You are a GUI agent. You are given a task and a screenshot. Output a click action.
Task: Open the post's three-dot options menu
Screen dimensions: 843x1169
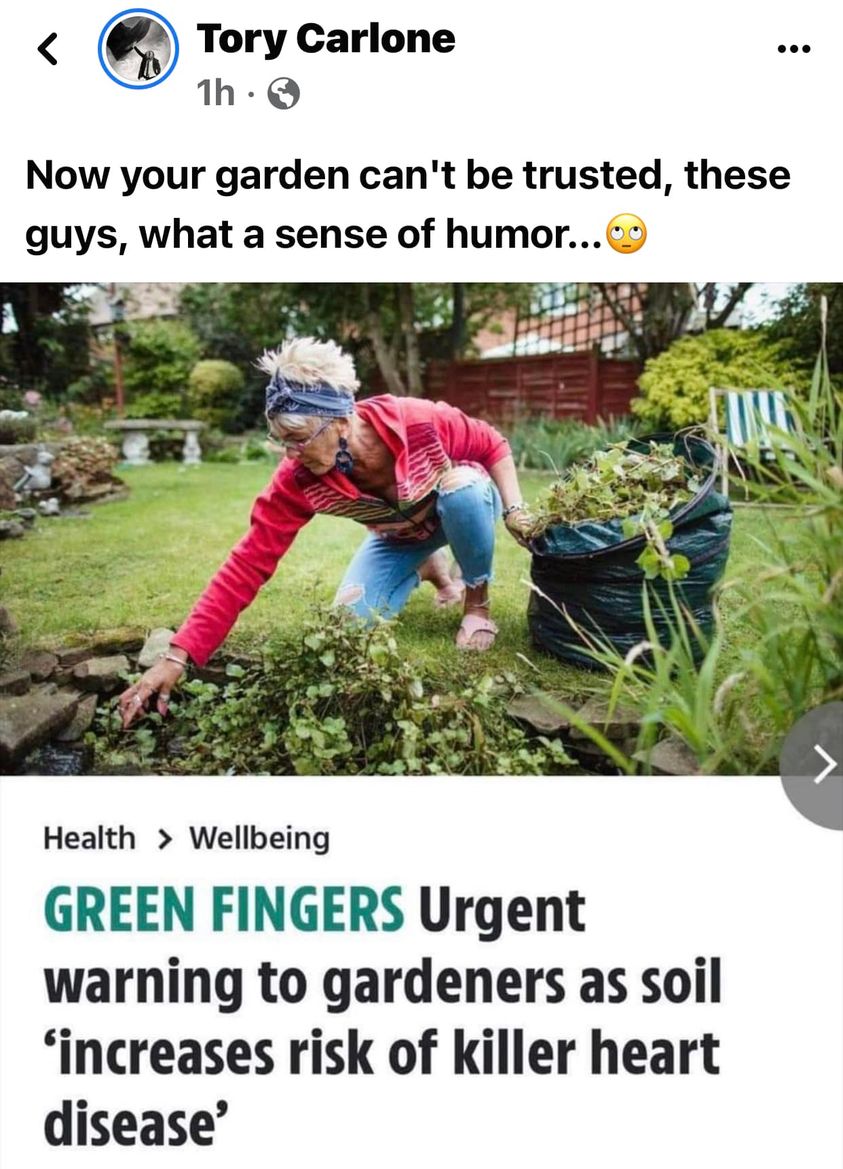point(794,48)
